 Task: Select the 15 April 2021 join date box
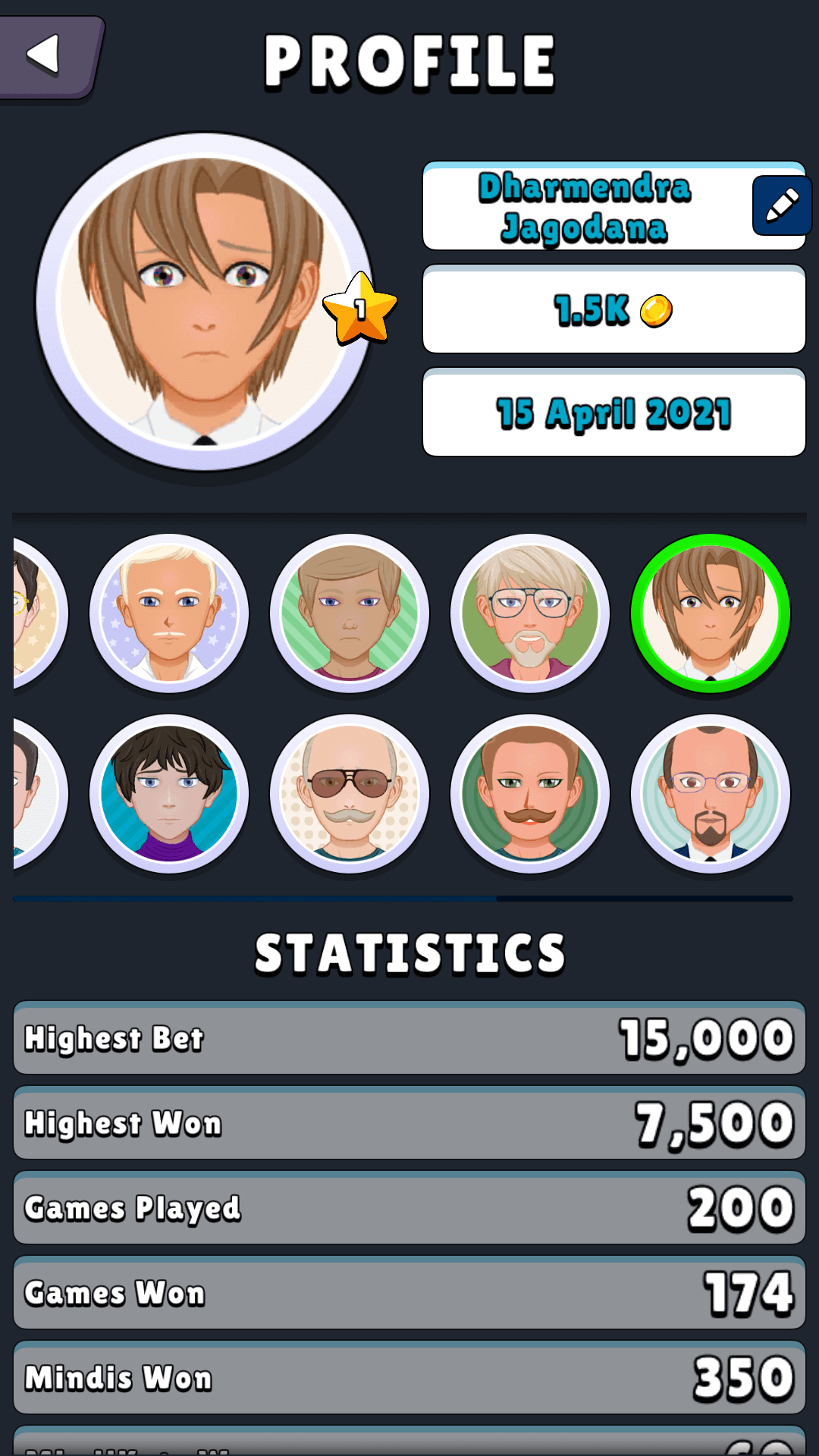[613, 412]
